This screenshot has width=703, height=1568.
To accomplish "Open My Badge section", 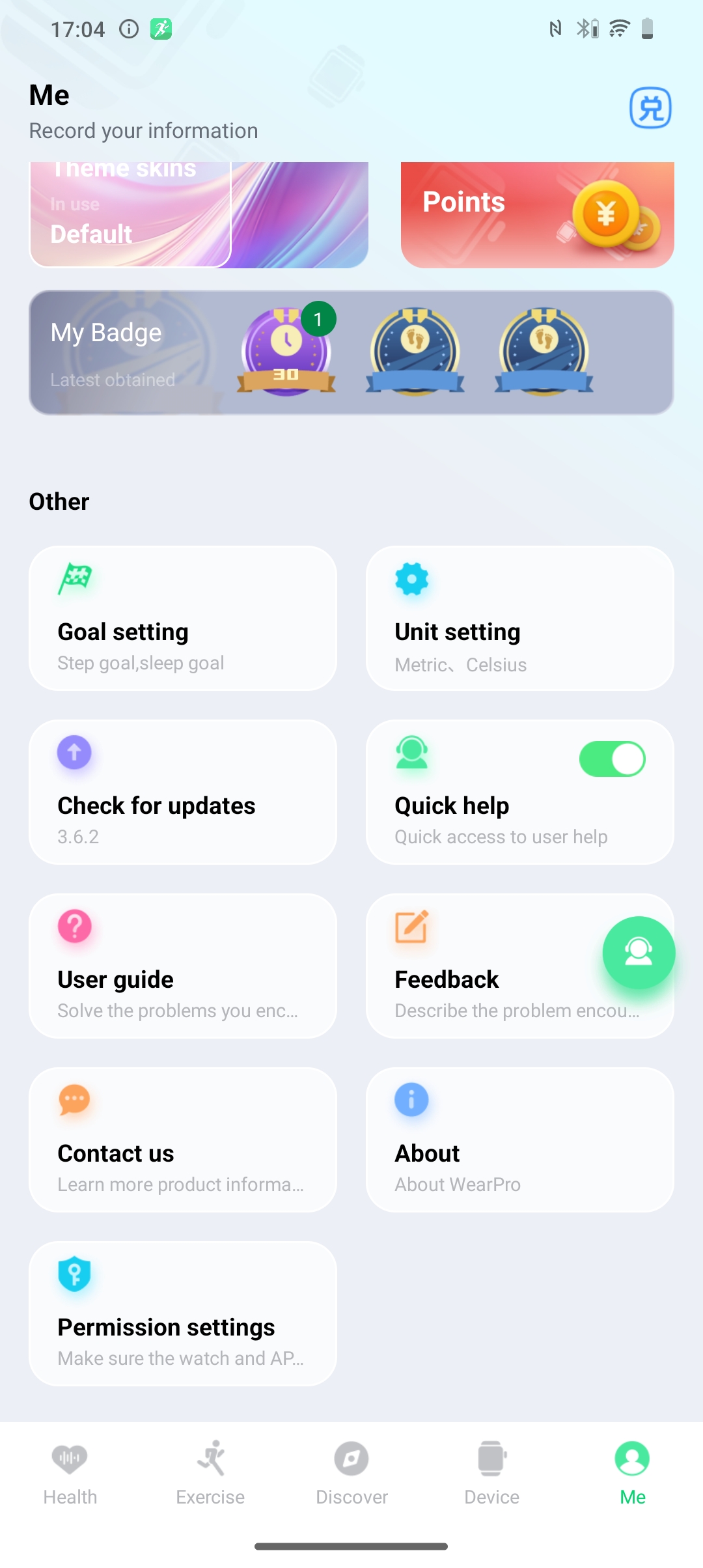I will [x=351, y=352].
